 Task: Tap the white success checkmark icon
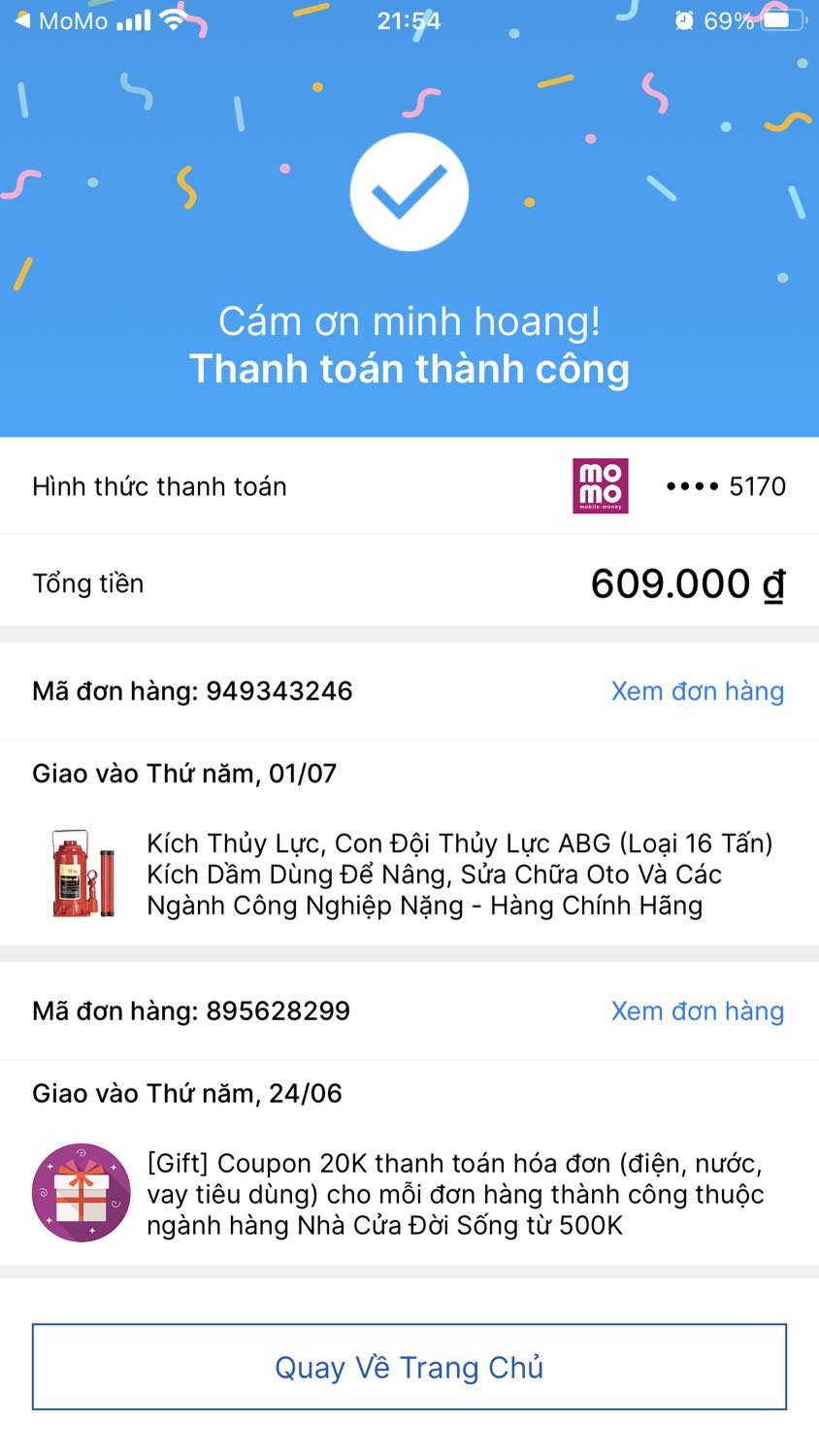coord(409,191)
